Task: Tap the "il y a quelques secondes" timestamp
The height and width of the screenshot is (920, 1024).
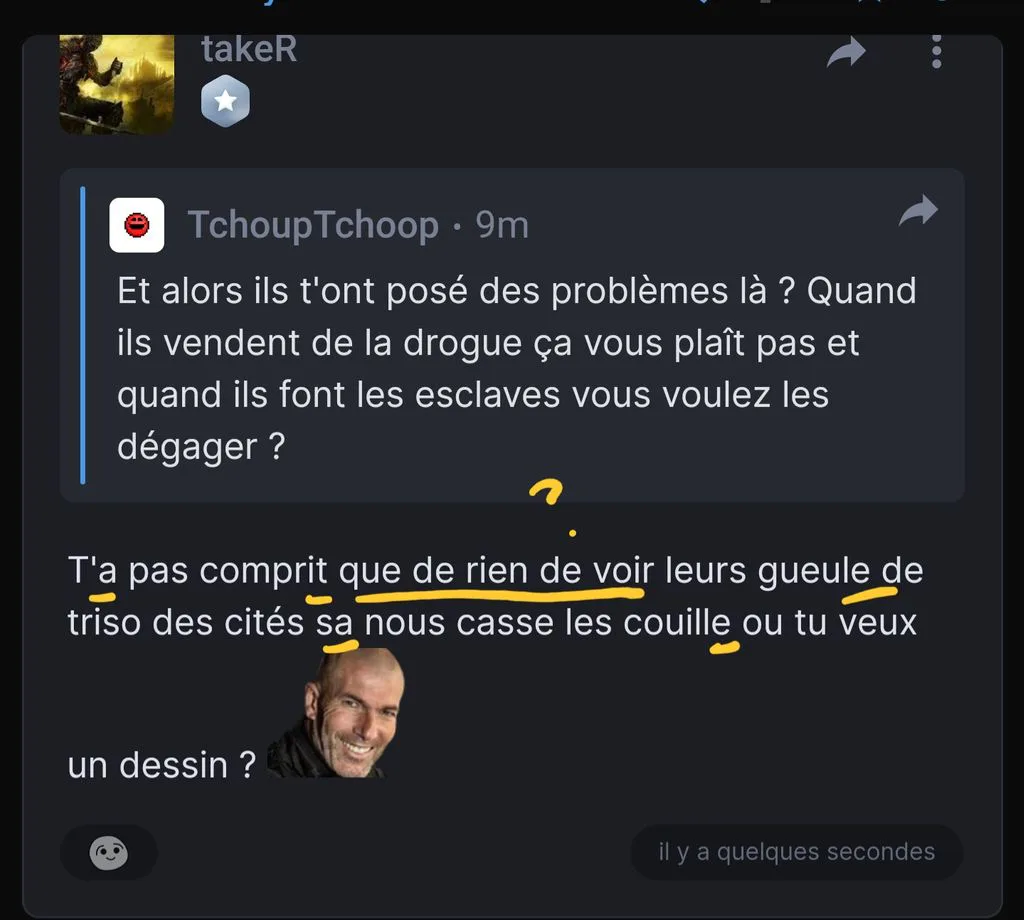Action: click(x=797, y=851)
